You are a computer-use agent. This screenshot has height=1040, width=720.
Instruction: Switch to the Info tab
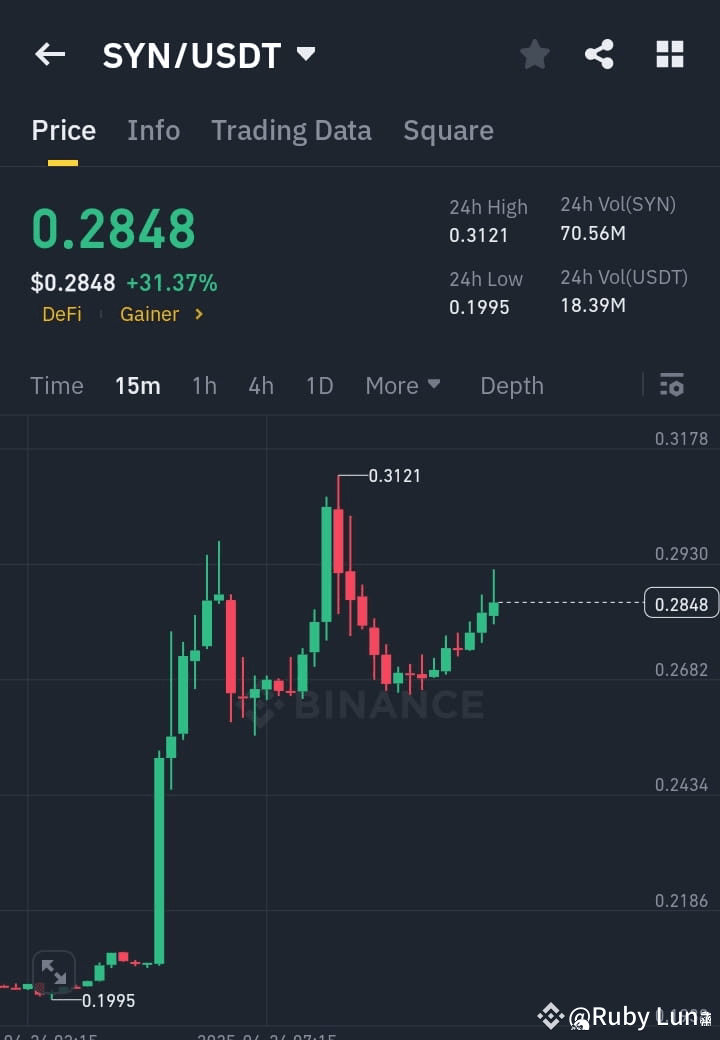coord(153,130)
